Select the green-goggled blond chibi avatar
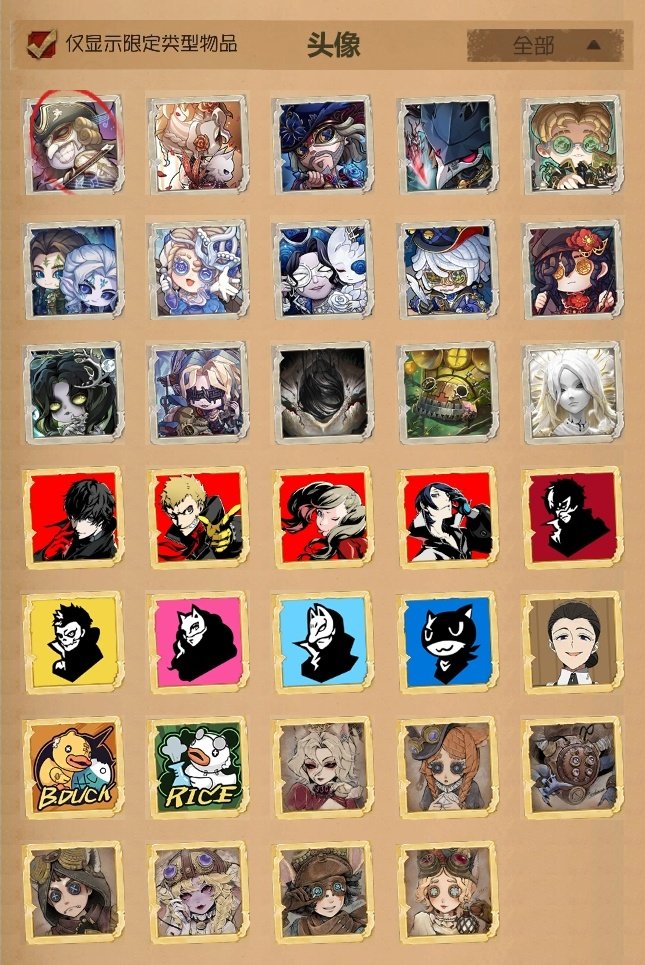The width and height of the screenshot is (645, 965). pyautogui.click(x=572, y=145)
